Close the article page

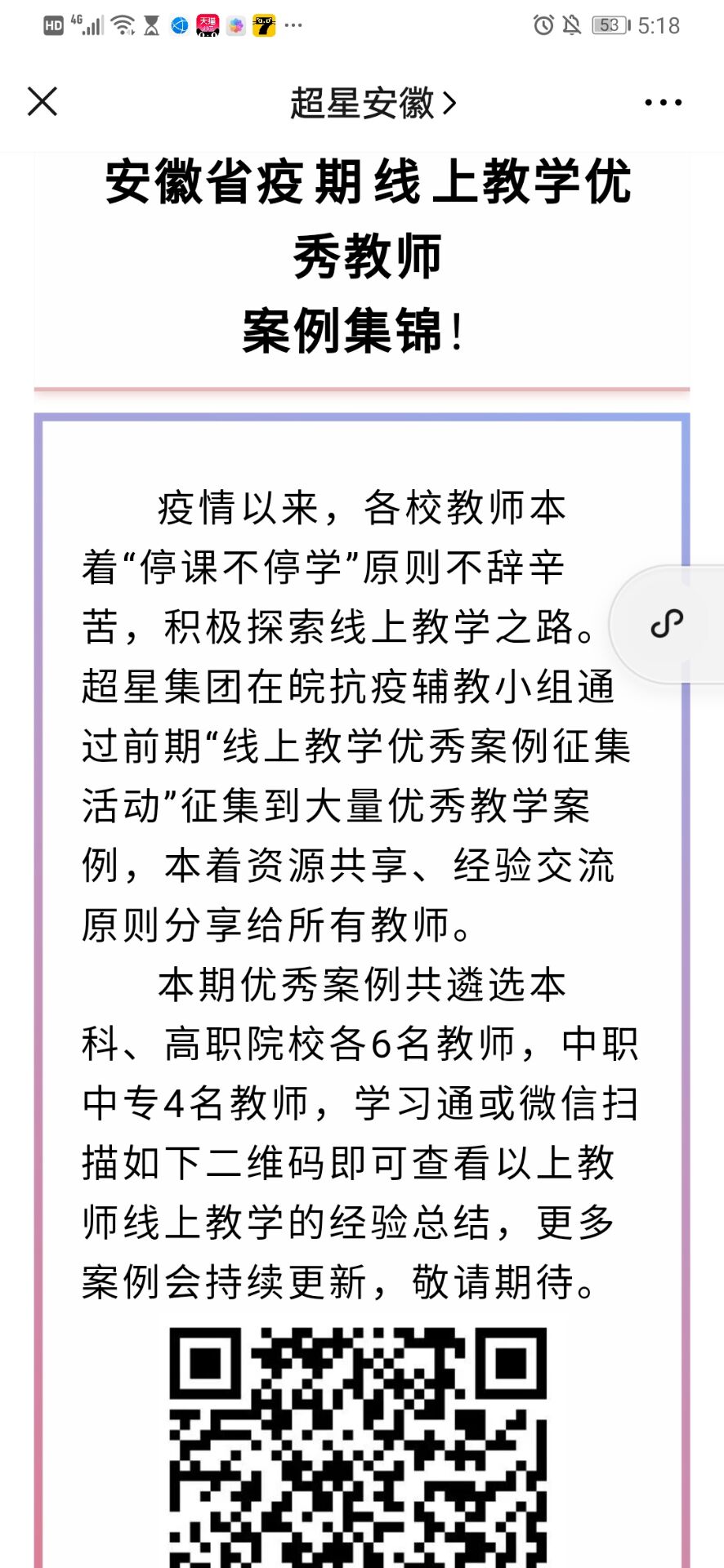coord(42,102)
